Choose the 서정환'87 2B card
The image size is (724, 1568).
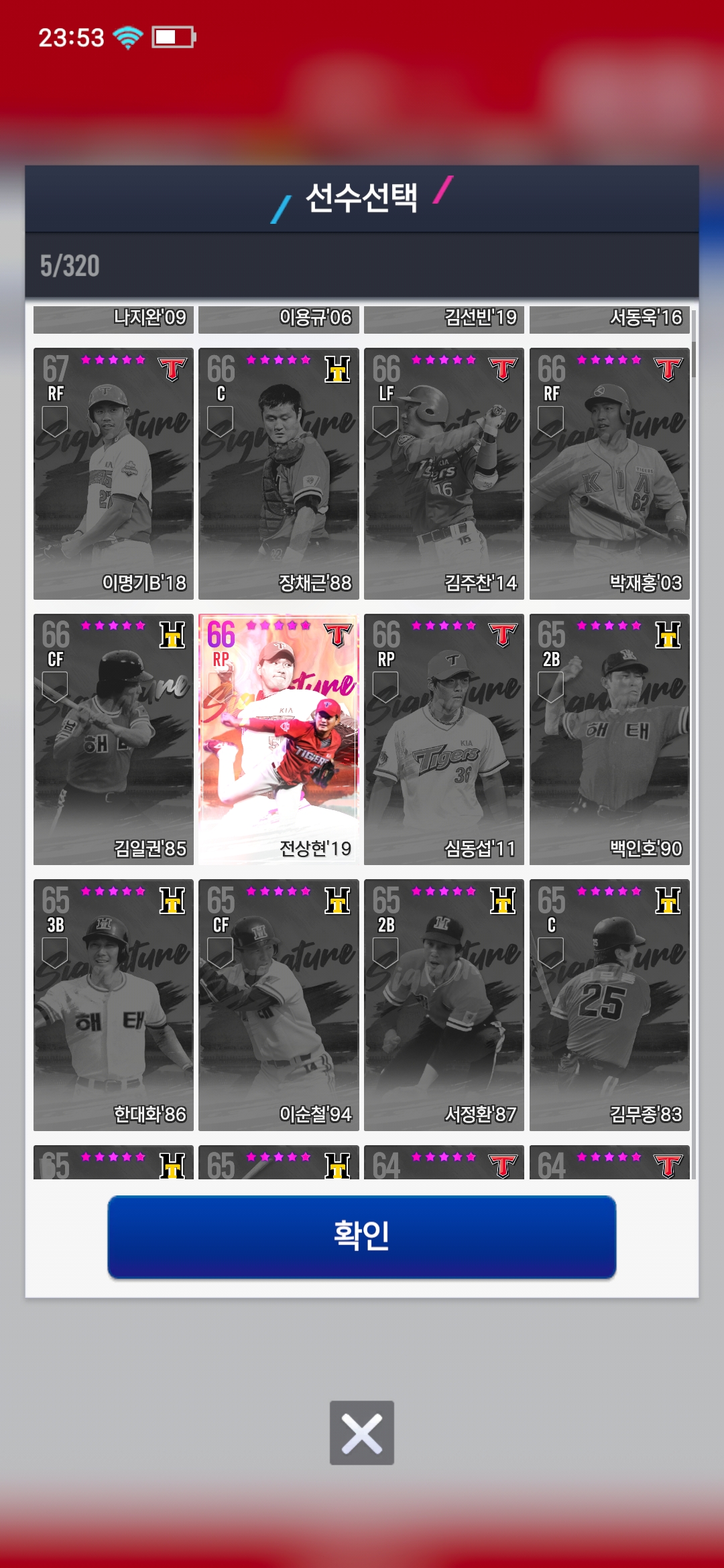coord(444,1004)
